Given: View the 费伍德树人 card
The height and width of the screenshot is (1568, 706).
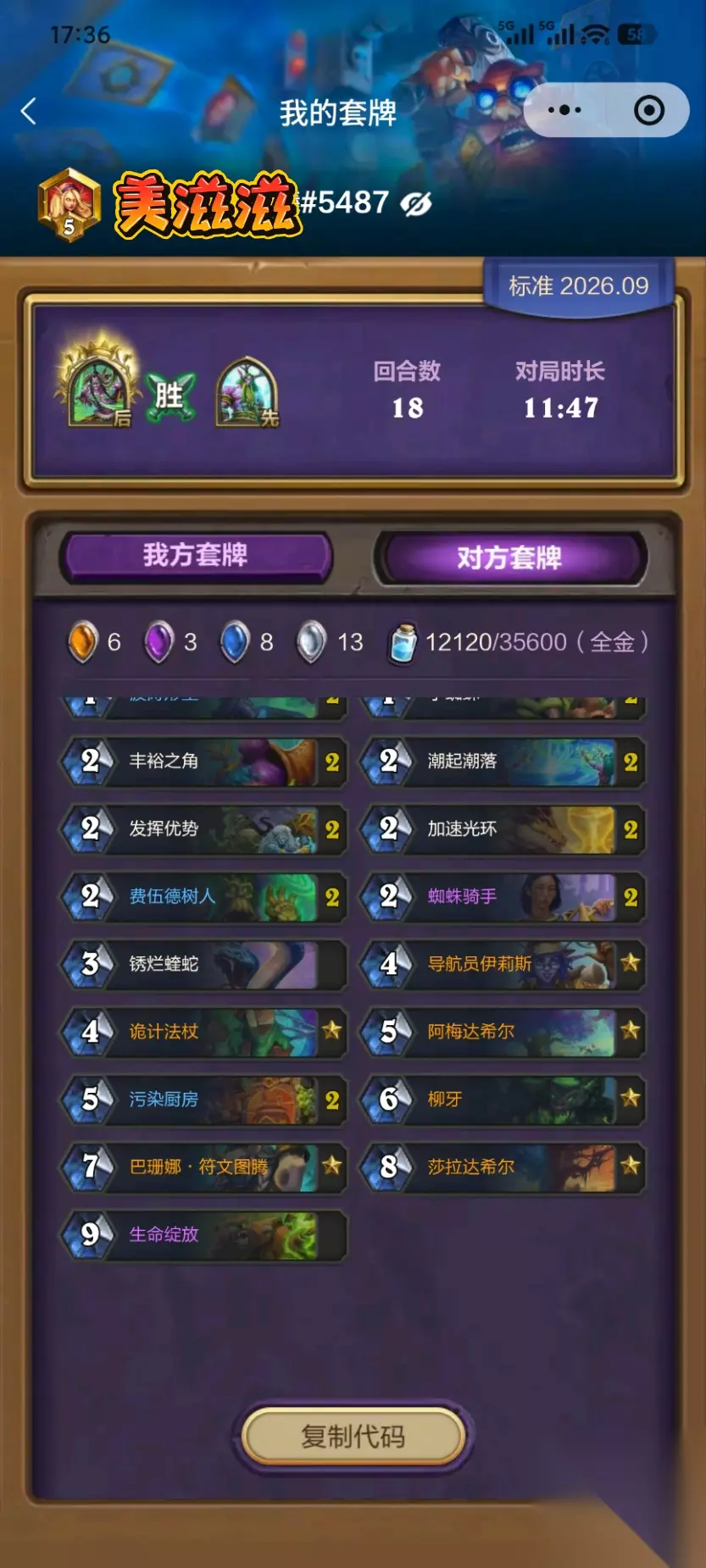Looking at the screenshot, I should [x=203, y=897].
